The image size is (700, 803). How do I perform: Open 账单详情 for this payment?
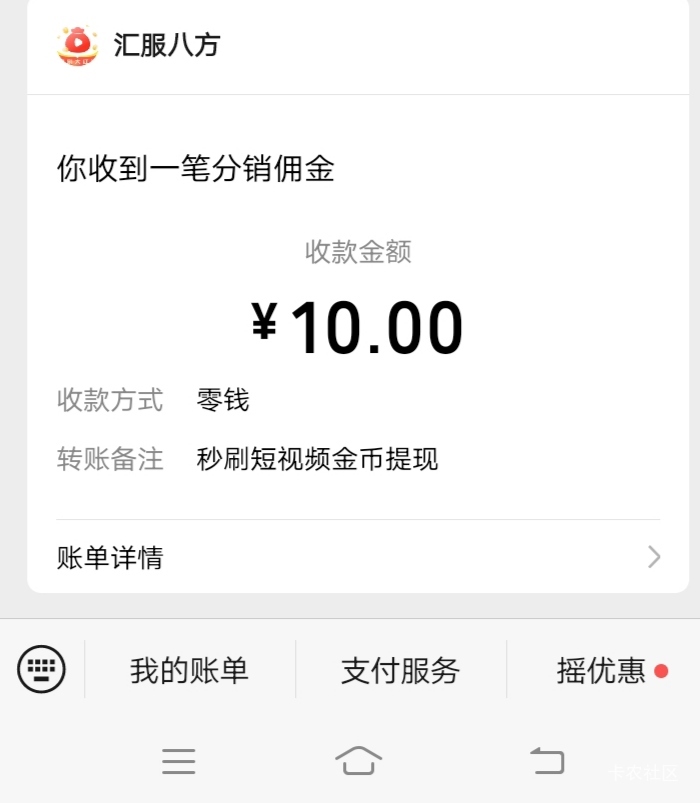point(358,557)
